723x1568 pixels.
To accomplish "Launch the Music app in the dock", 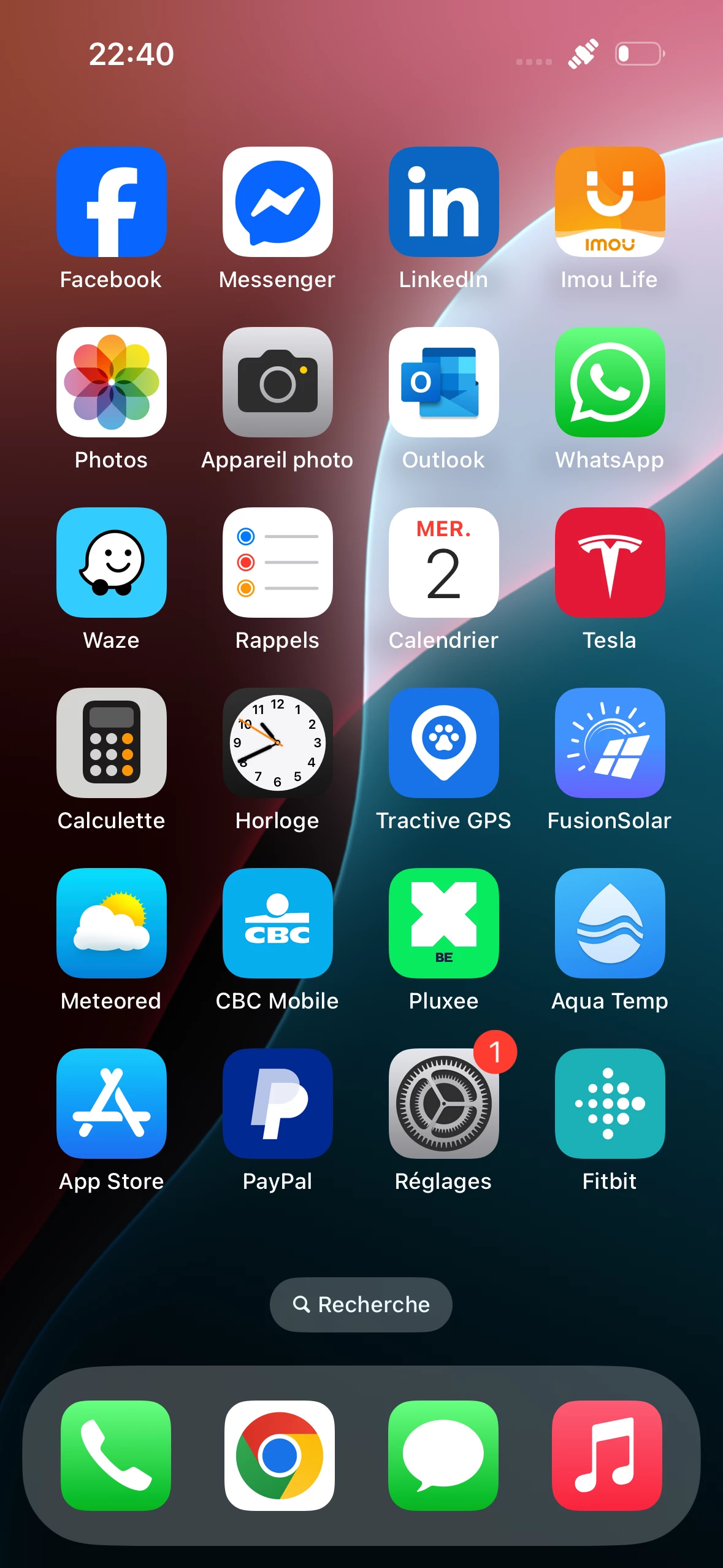I will click(x=607, y=1455).
